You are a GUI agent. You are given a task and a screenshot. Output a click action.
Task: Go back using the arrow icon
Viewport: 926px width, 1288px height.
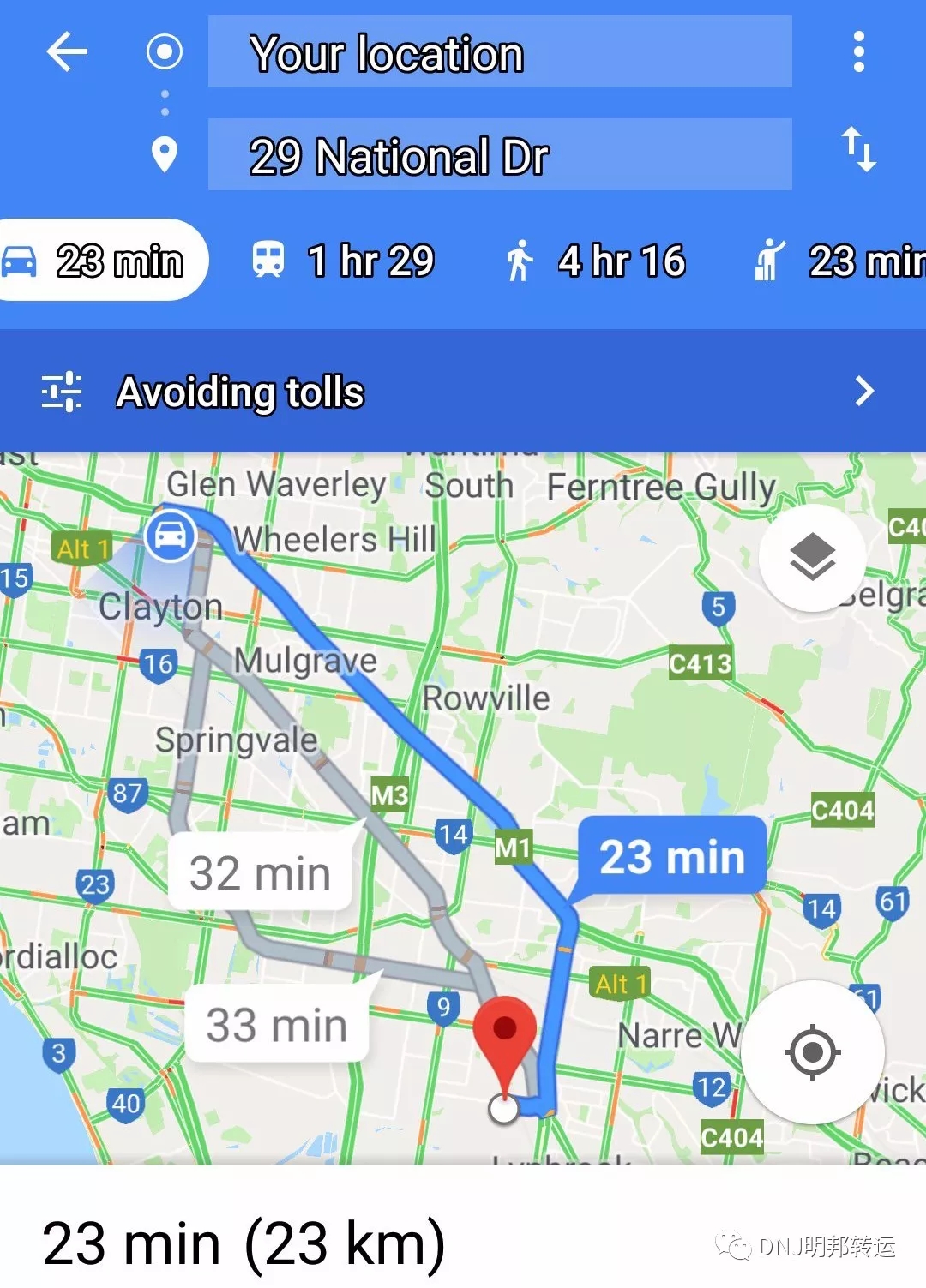(67, 52)
